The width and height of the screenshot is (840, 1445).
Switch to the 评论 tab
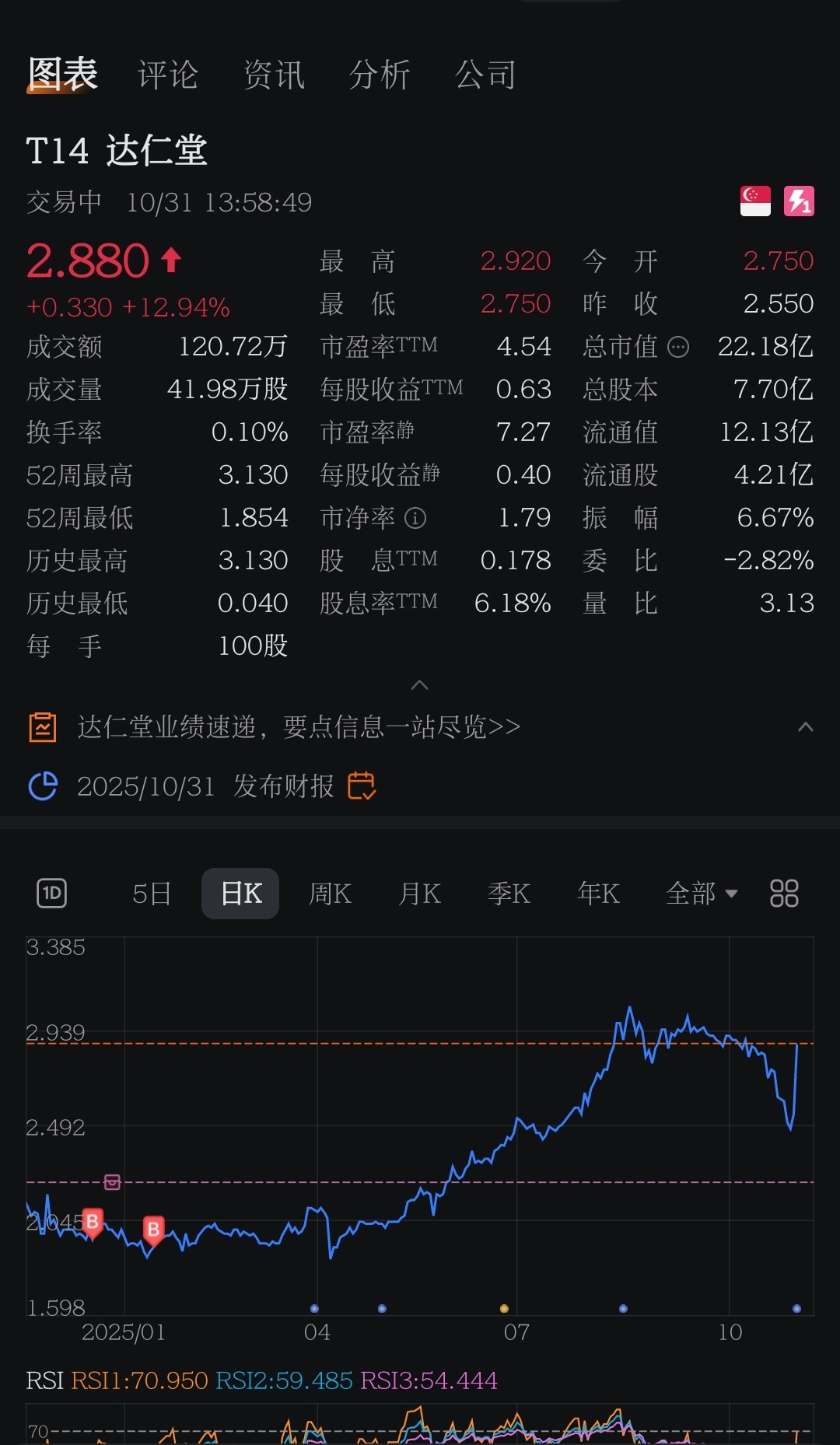pyautogui.click(x=168, y=75)
